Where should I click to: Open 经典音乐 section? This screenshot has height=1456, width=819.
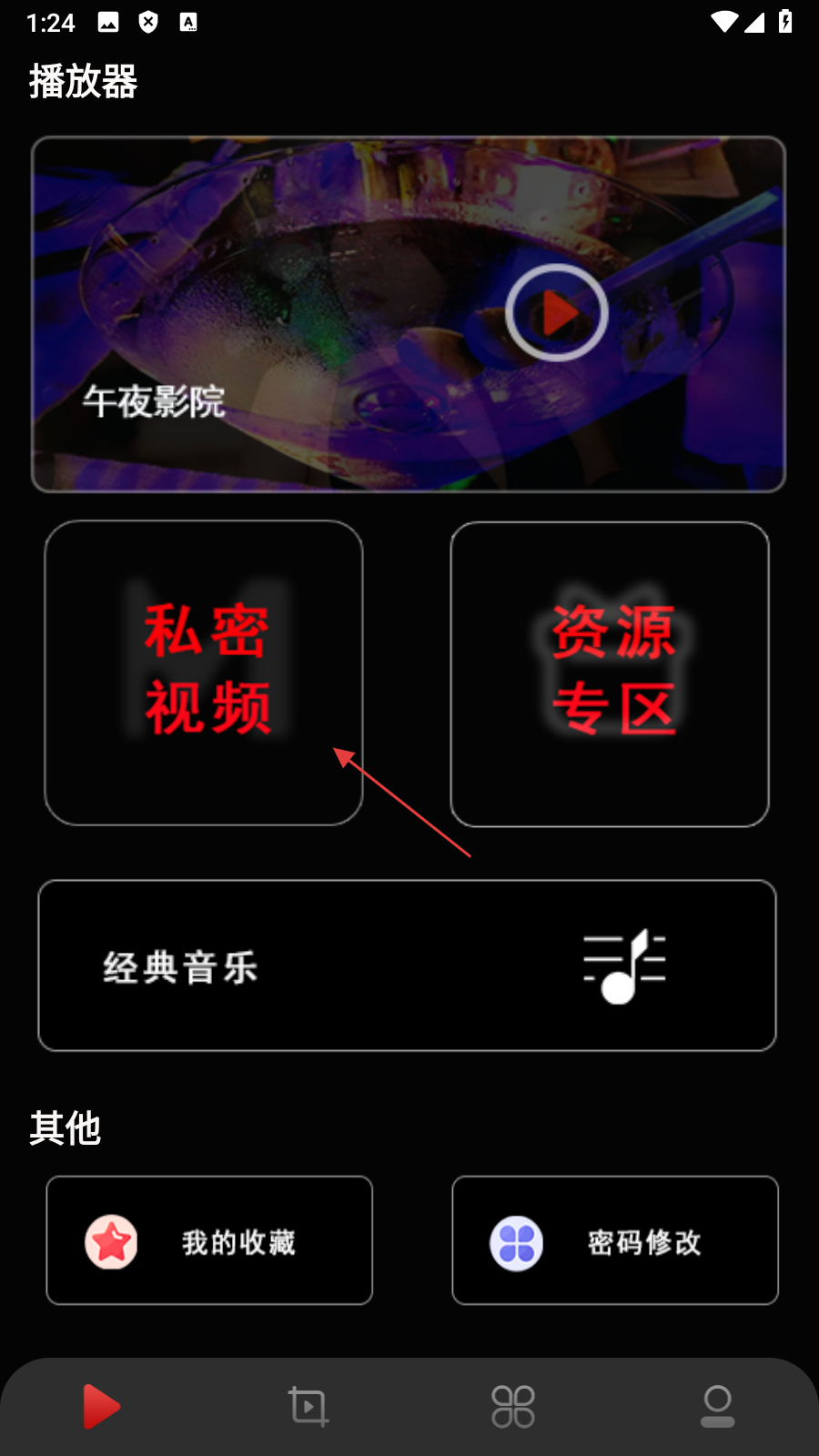pos(407,966)
